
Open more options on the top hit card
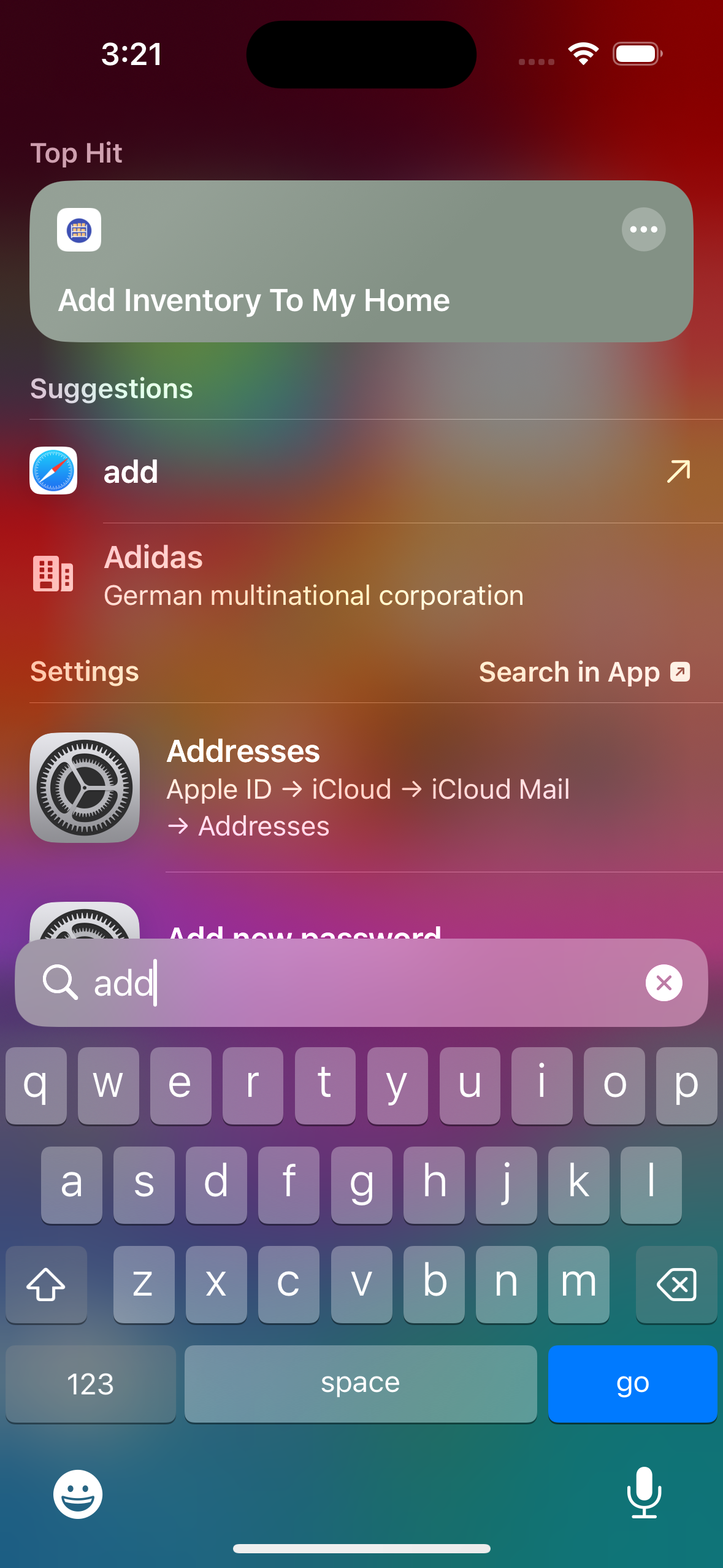643,229
